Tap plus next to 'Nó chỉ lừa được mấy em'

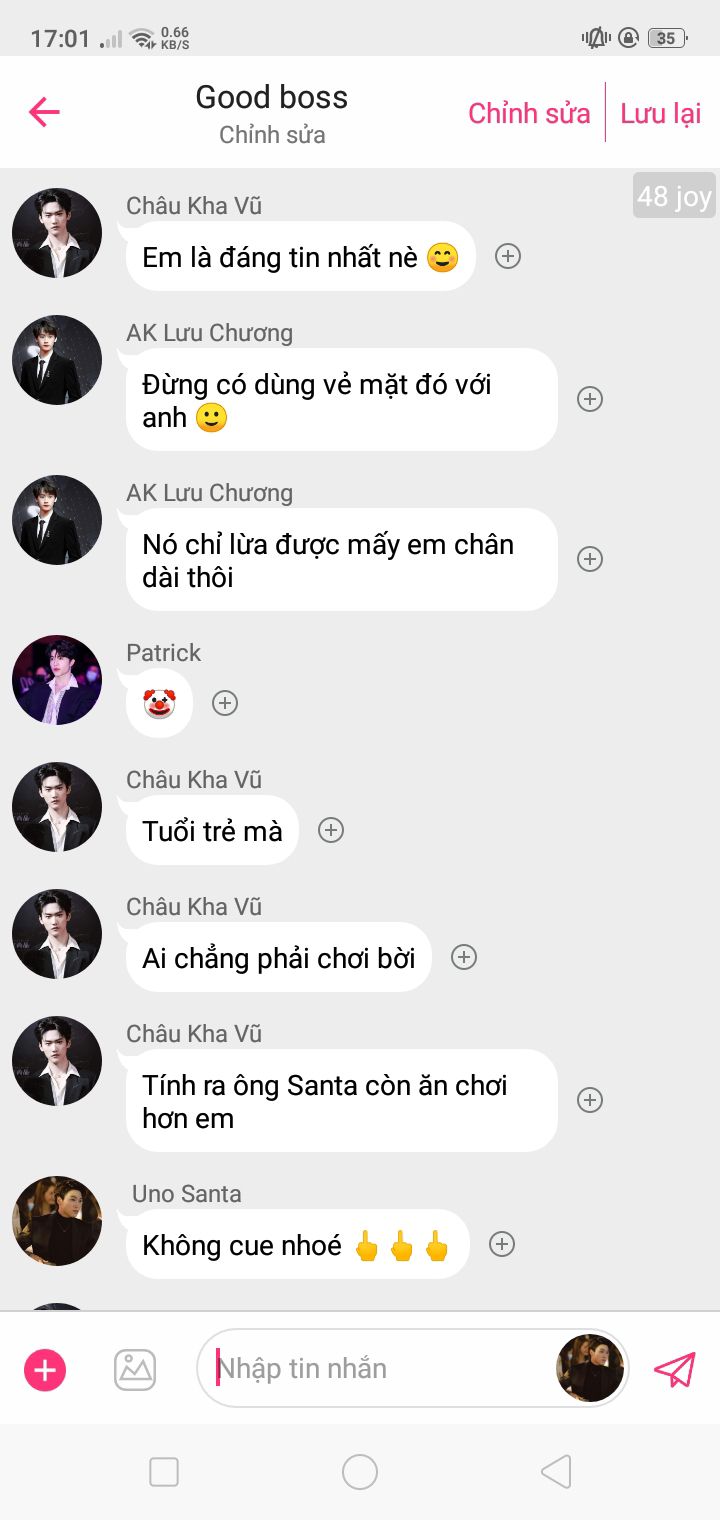pos(590,559)
